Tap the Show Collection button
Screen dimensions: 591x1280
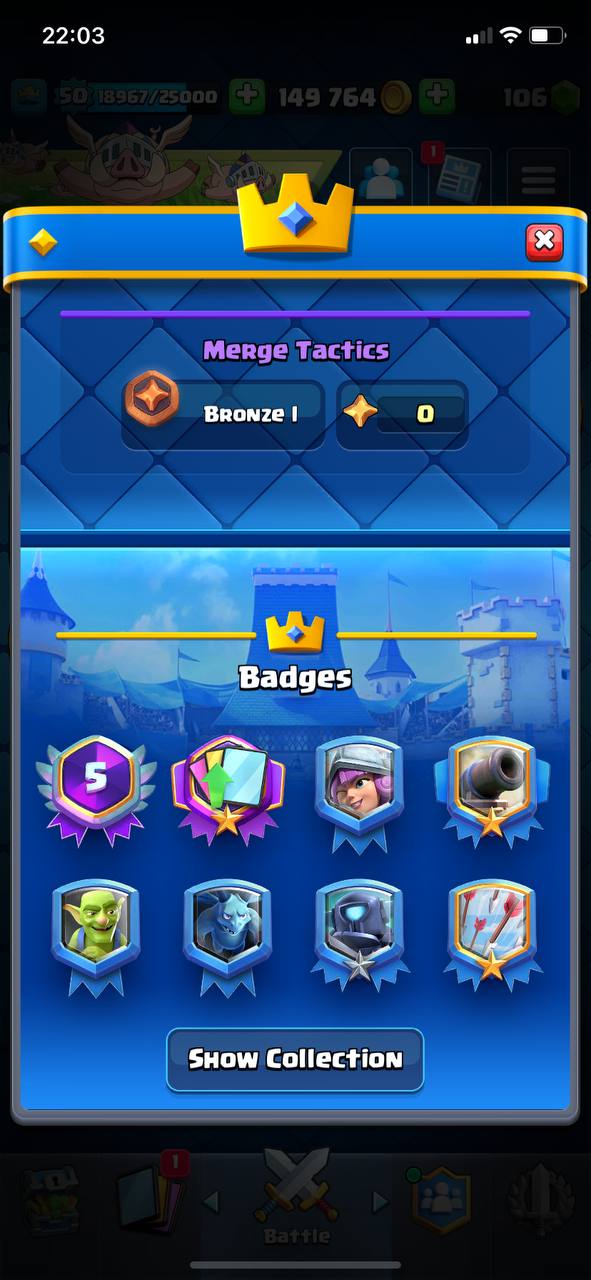click(295, 1059)
